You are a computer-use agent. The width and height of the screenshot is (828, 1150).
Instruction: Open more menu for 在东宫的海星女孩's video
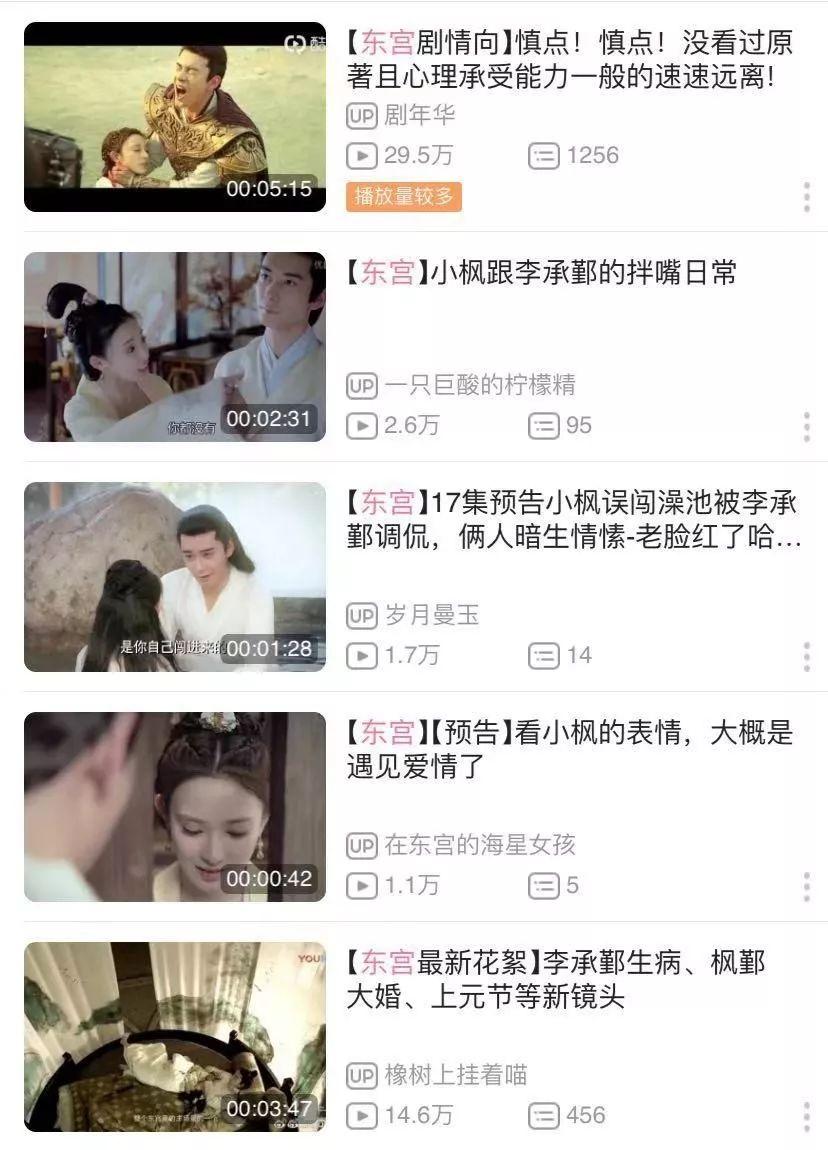click(x=806, y=887)
